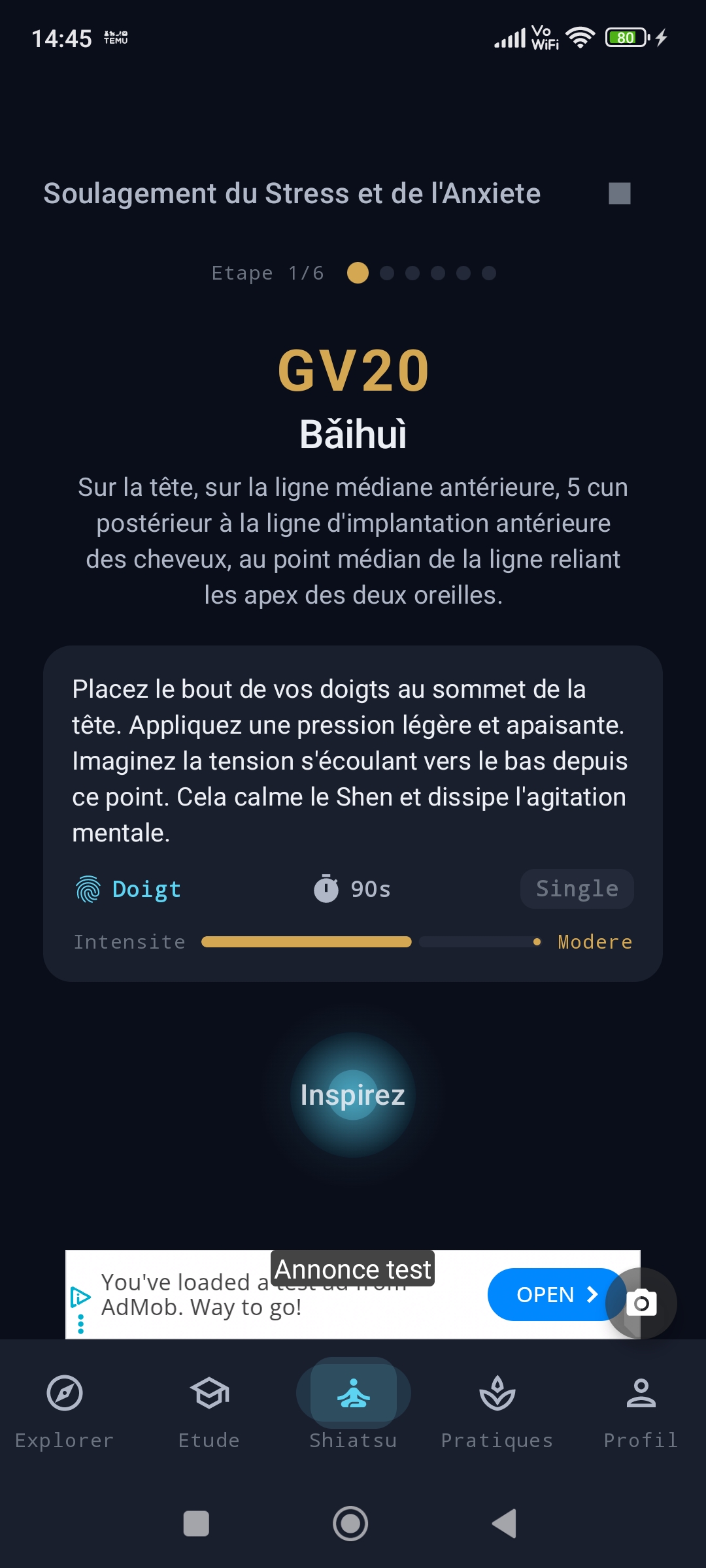
Task: Tap the floating camera screenshot button
Action: pyautogui.click(x=641, y=1303)
